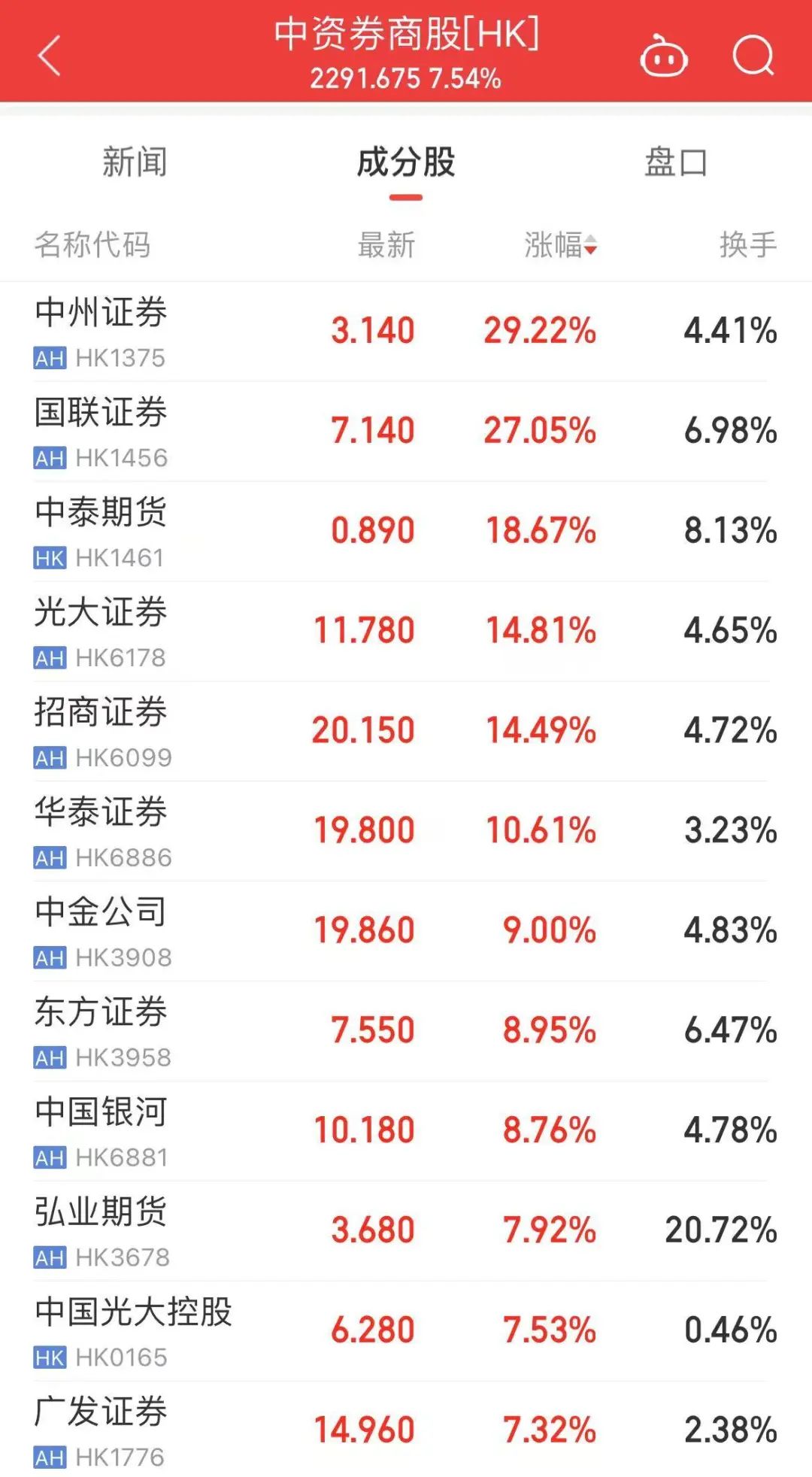The width and height of the screenshot is (812, 1477).
Task: Switch to the 新闻 tab
Action: 135,162
